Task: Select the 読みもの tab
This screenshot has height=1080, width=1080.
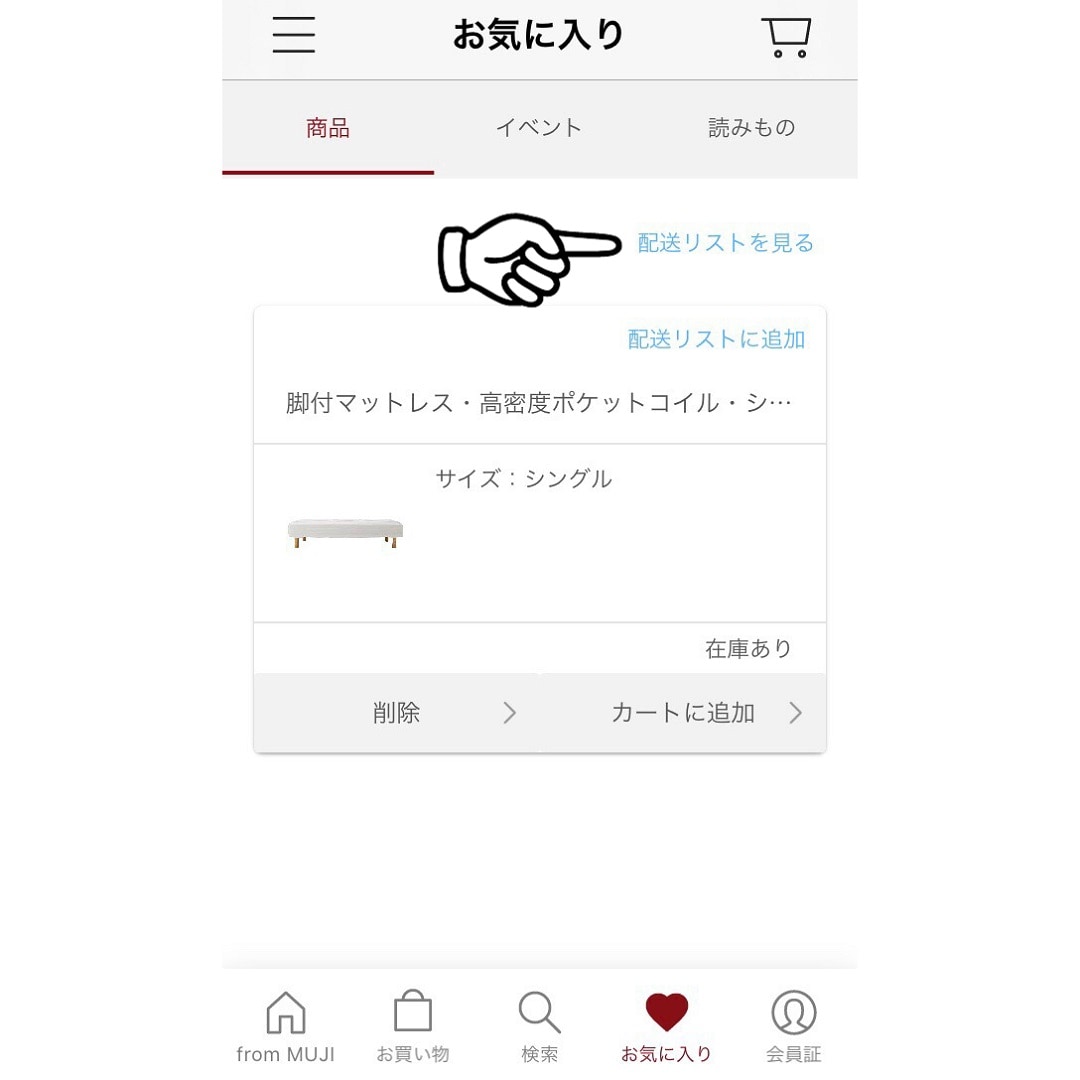Action: pyautogui.click(x=751, y=128)
